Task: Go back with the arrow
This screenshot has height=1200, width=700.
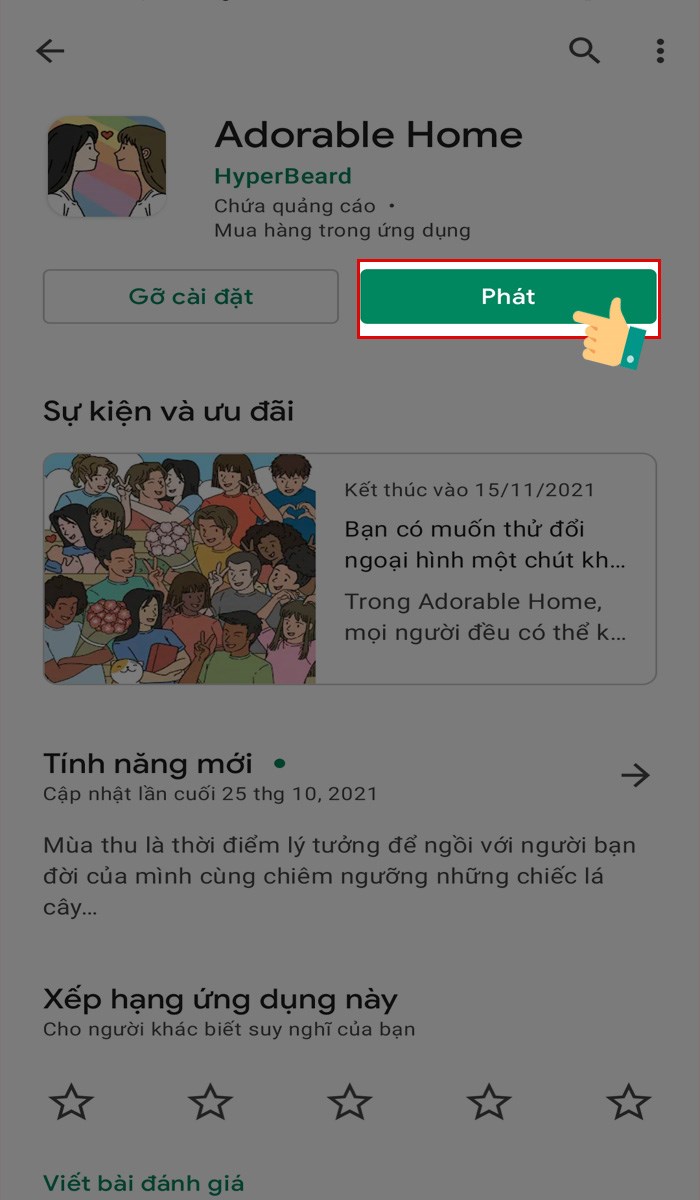Action: [x=50, y=51]
